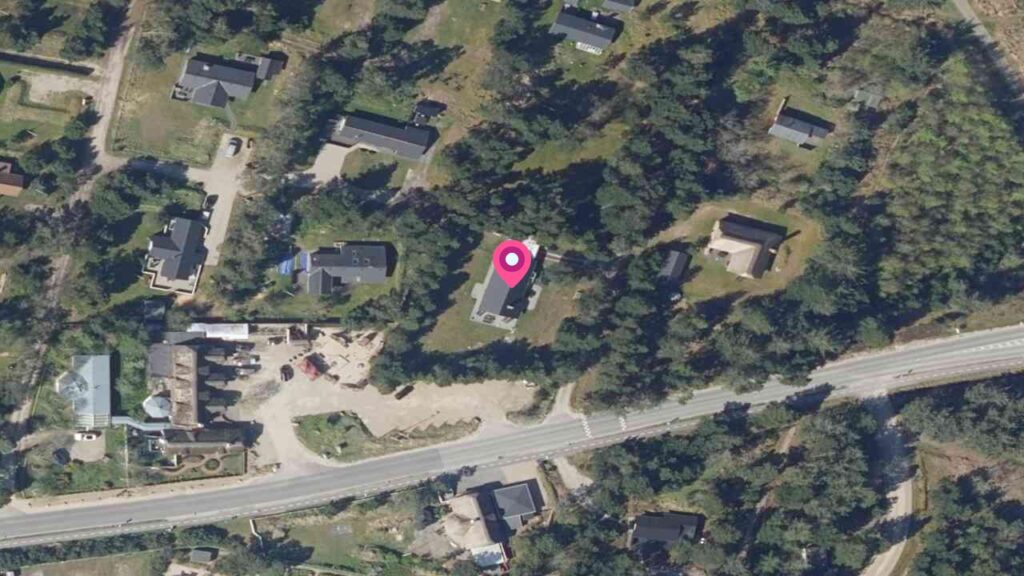Tap the pink location pin marker
Image resolution: width=1024 pixels, height=576 pixels.
click(512, 263)
